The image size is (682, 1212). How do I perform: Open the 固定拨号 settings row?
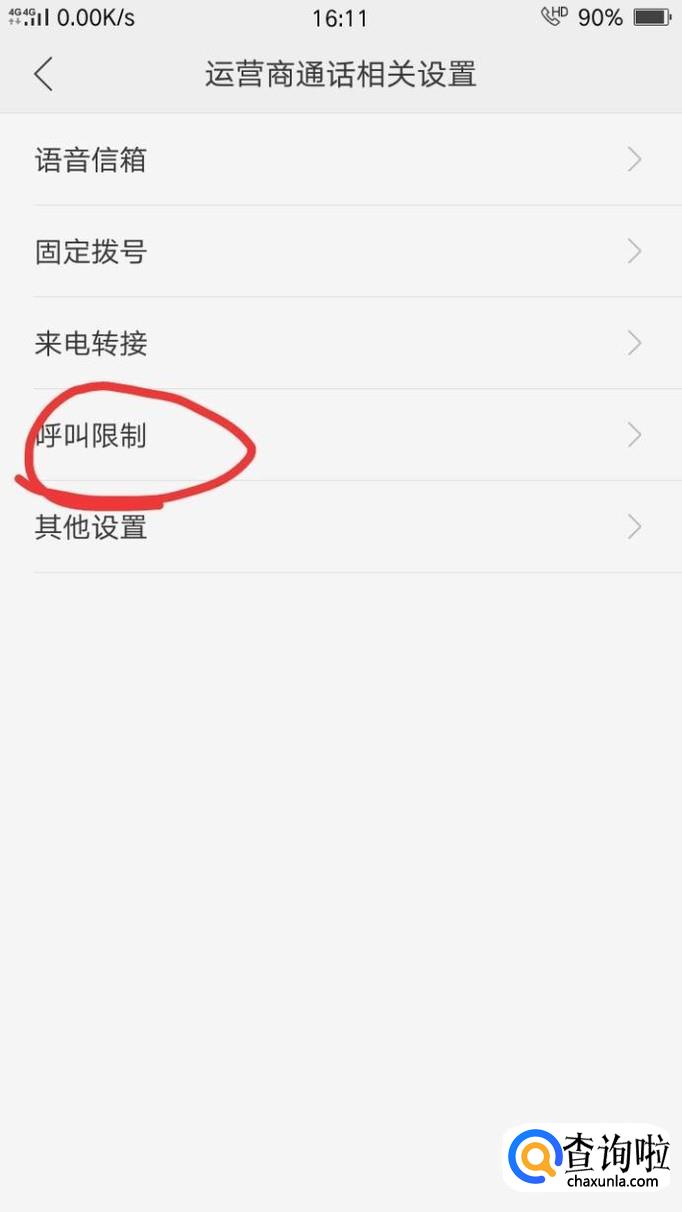tap(341, 251)
